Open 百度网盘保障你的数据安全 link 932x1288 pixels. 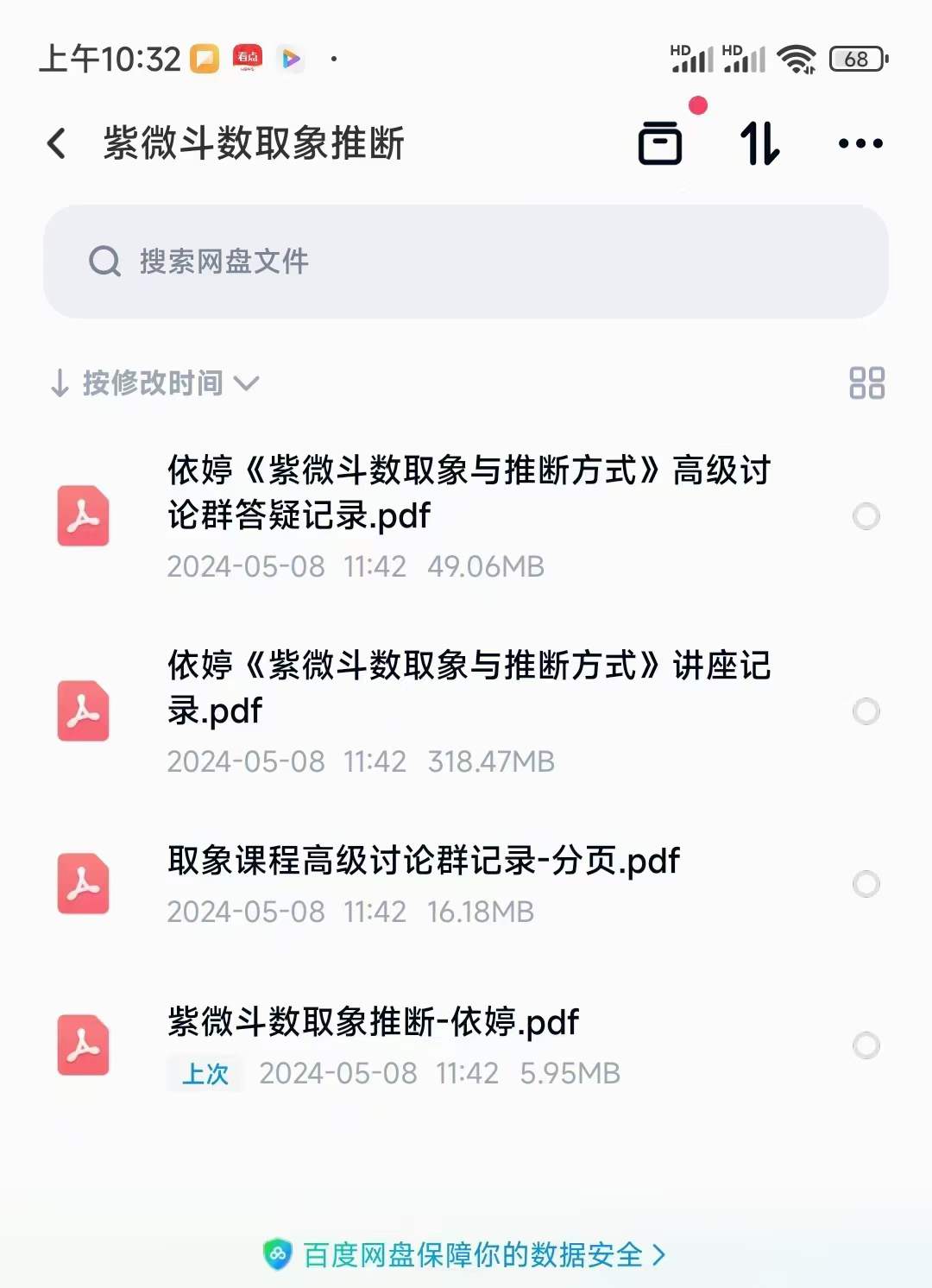click(466, 1254)
